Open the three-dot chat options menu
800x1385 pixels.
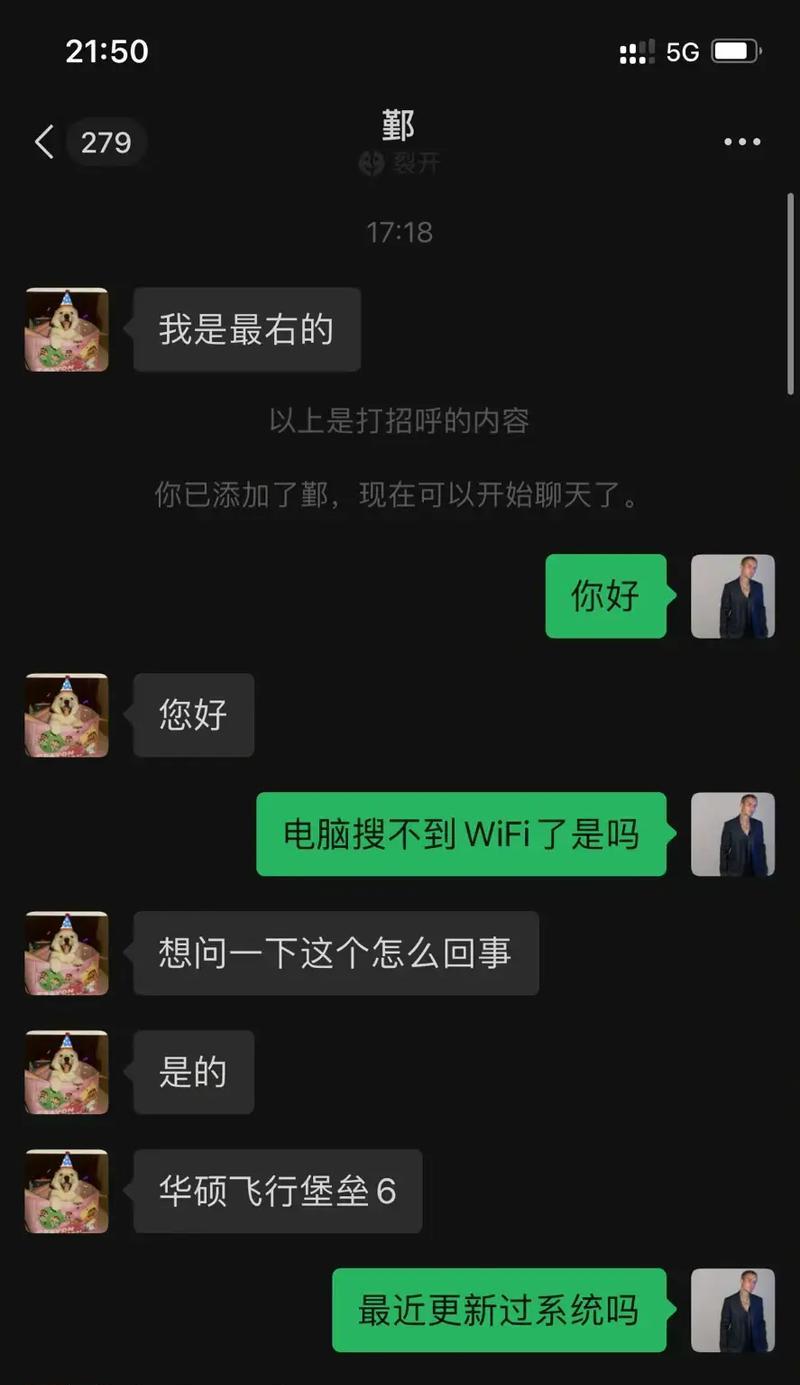coord(742,142)
